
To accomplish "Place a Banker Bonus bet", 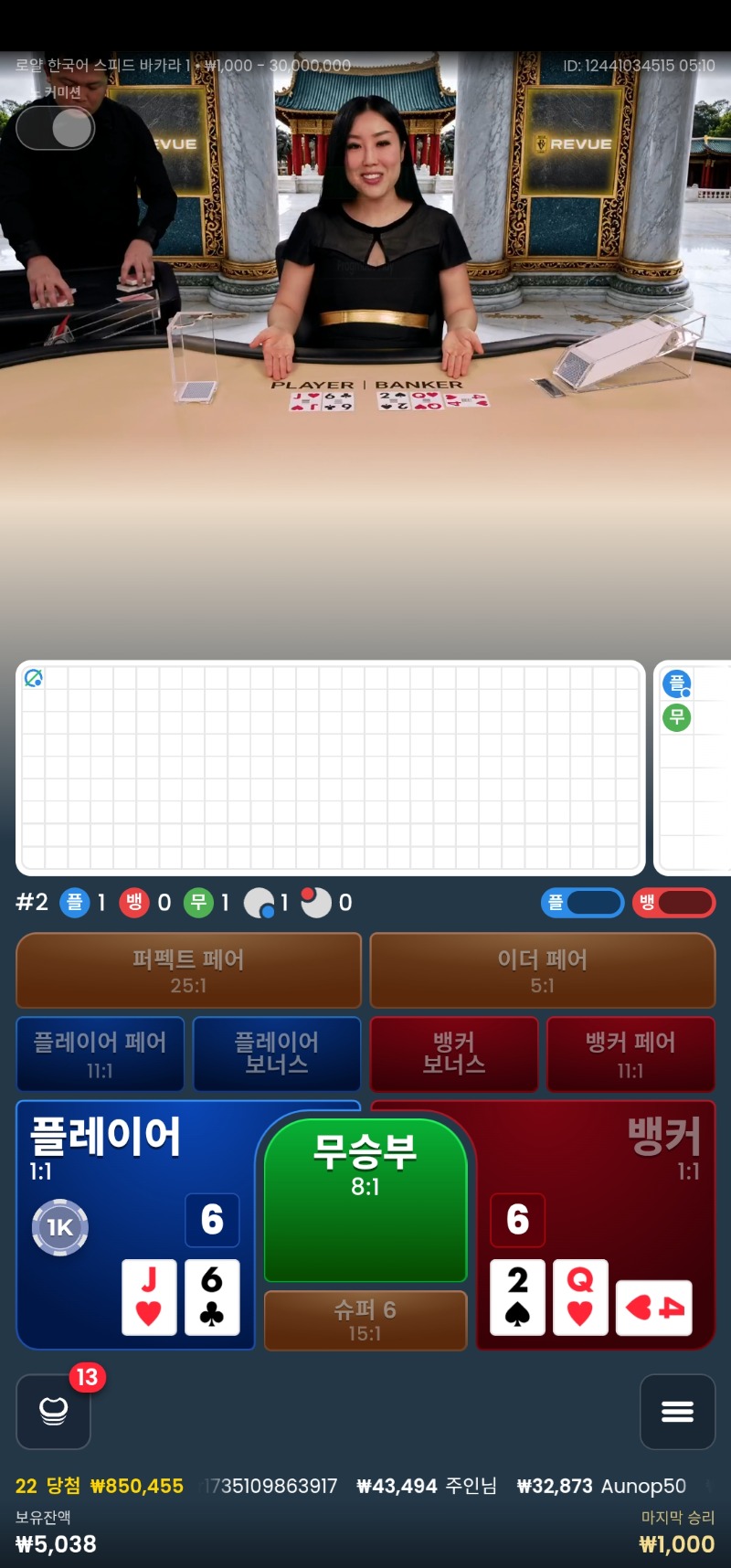I will tap(453, 1054).
